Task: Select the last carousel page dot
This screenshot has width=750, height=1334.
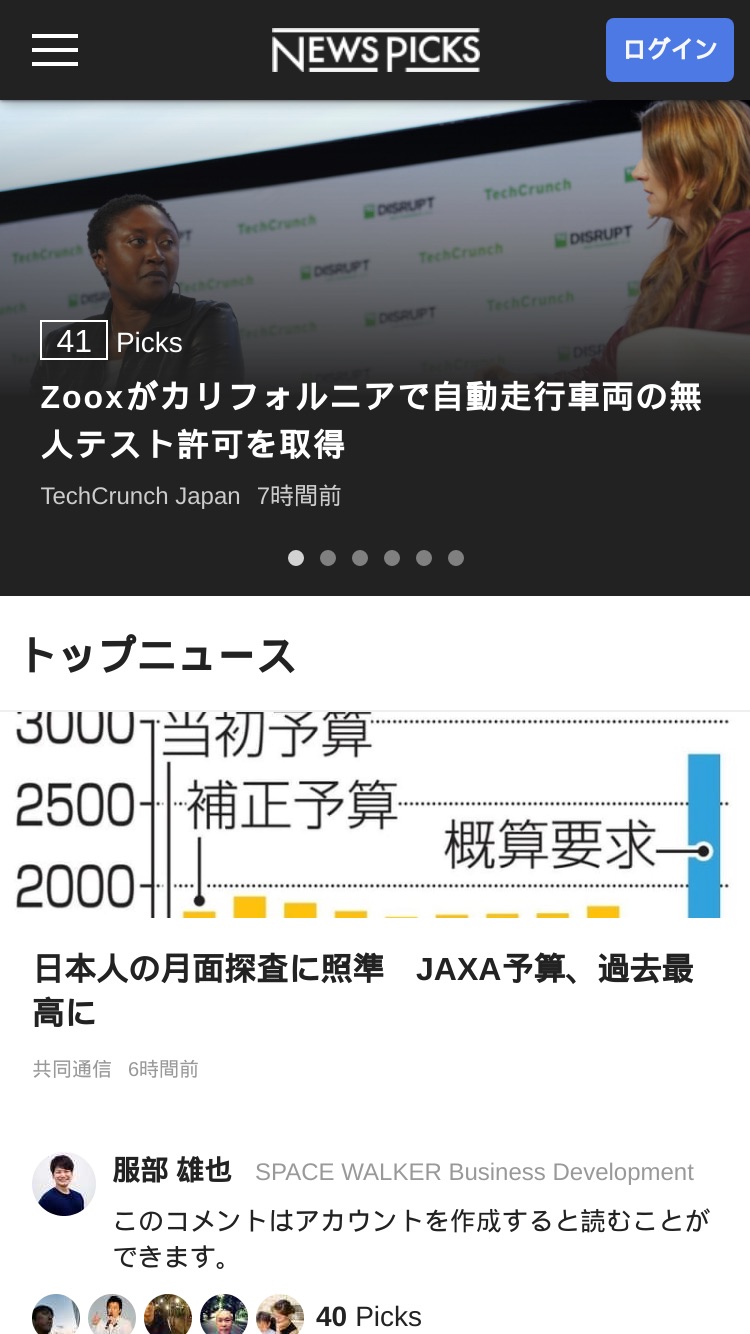Action: (456, 558)
